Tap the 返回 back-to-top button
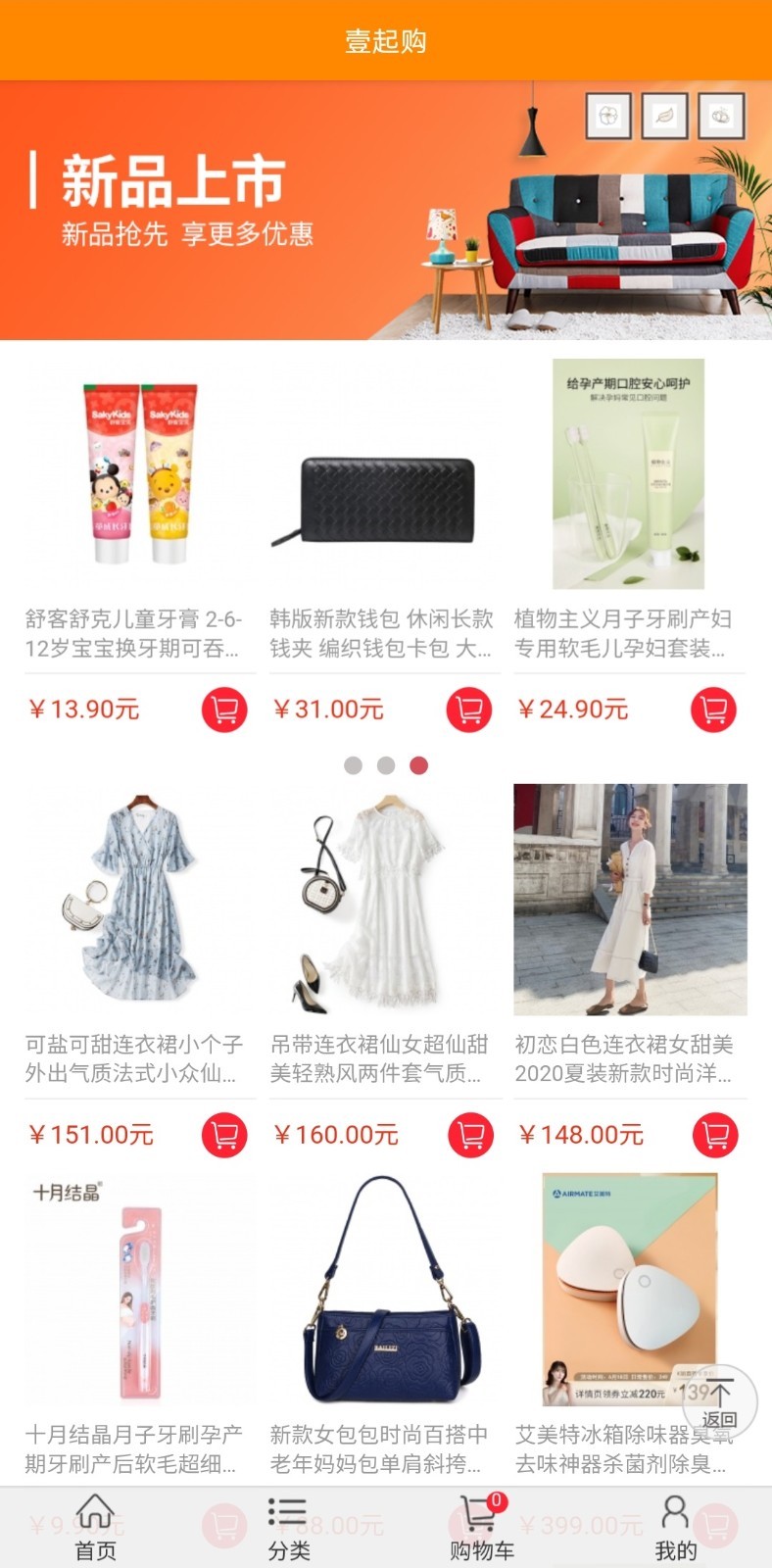This screenshot has width=772, height=1568. (x=720, y=1403)
